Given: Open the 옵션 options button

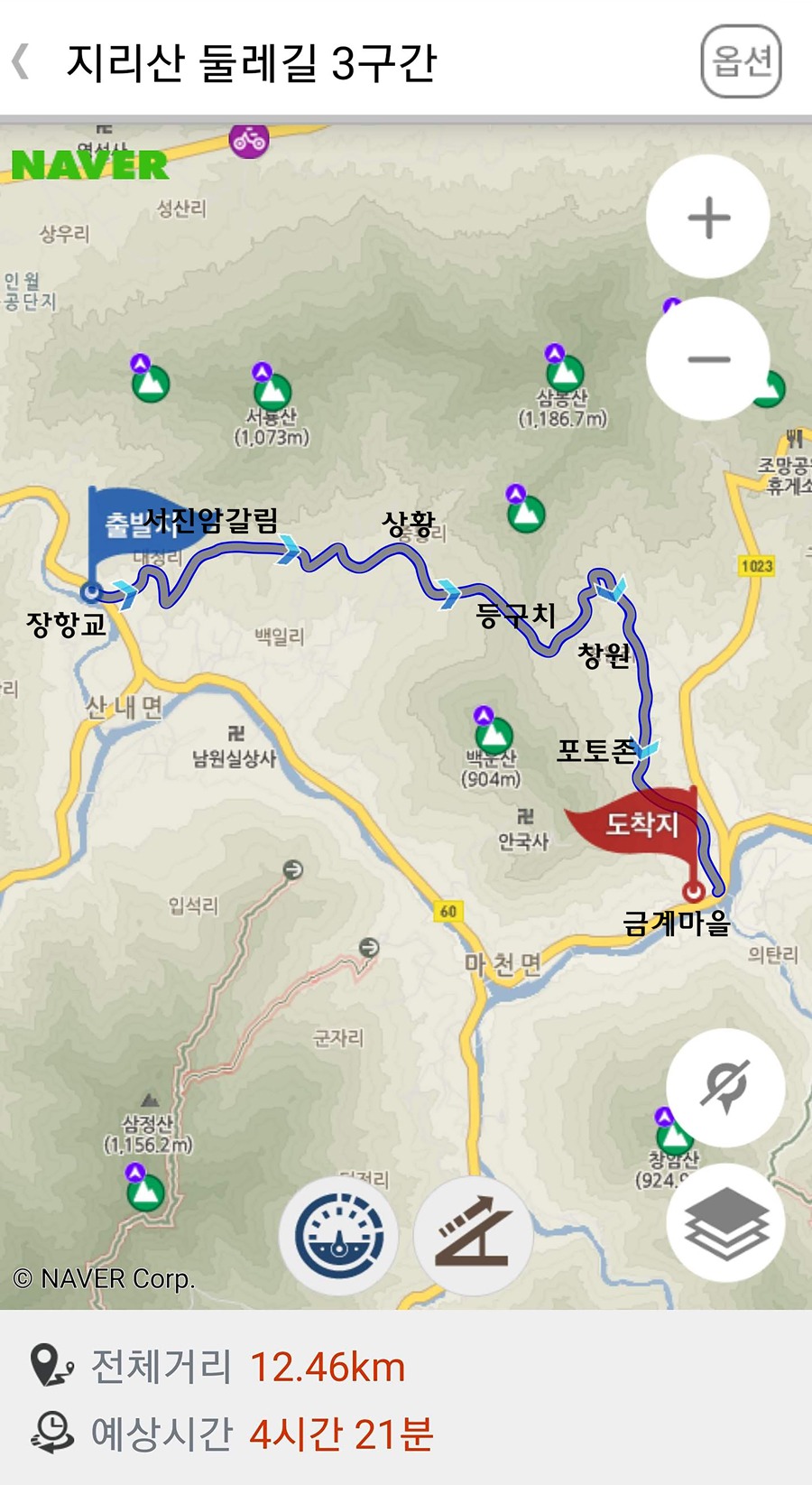Looking at the screenshot, I should click(741, 61).
